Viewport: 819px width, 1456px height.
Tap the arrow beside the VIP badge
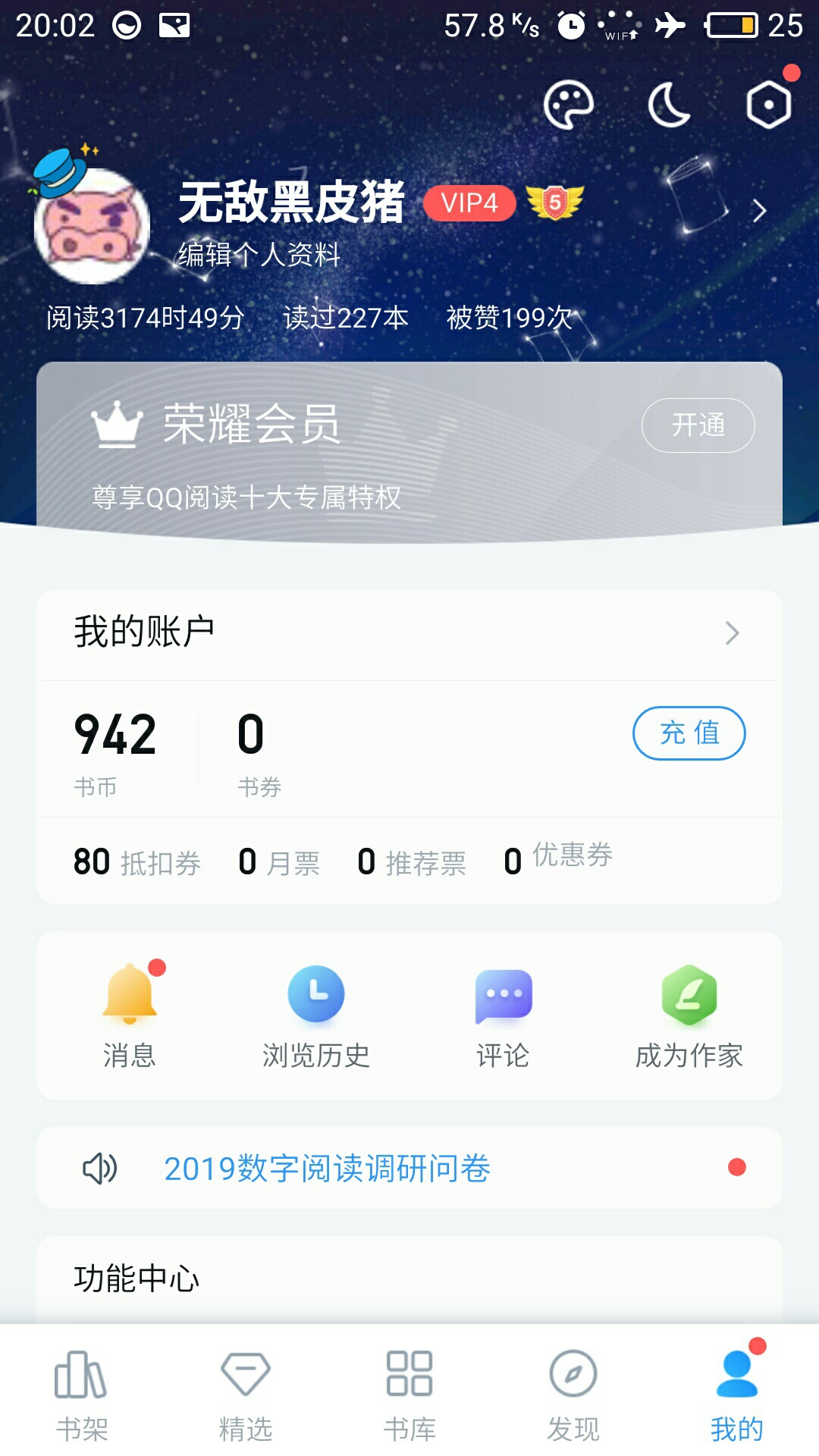pos(759,211)
